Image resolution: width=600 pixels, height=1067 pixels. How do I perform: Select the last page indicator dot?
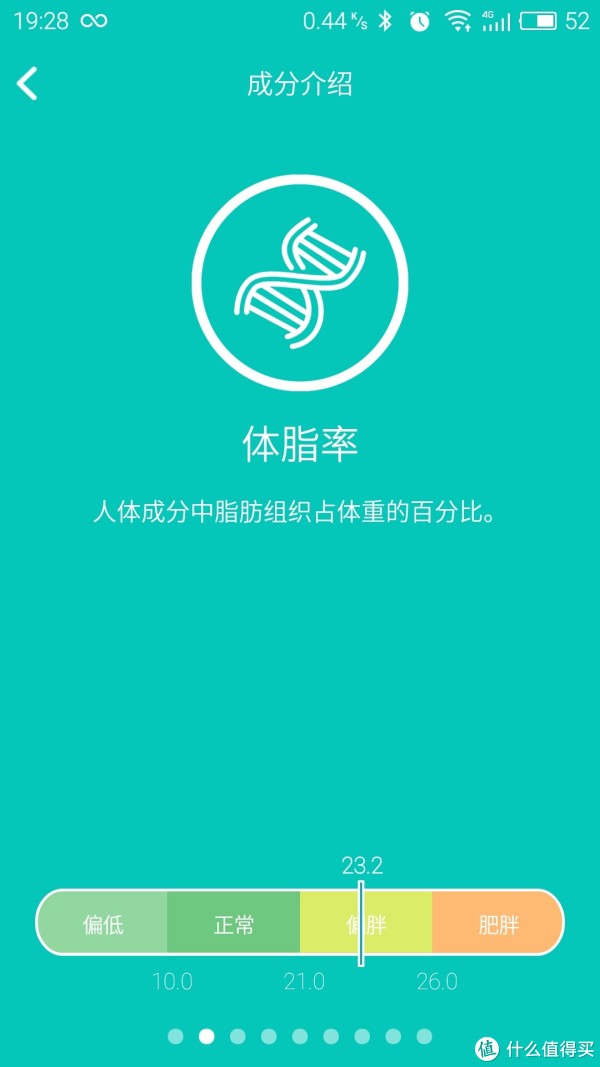(424, 1036)
